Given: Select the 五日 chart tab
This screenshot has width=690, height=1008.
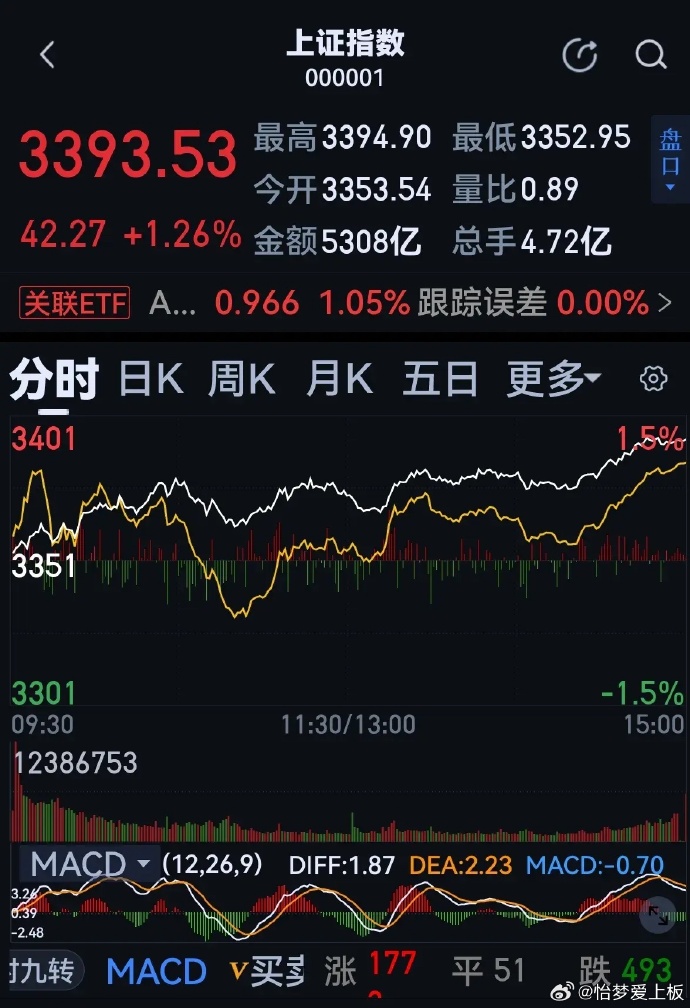Looking at the screenshot, I should [440, 380].
